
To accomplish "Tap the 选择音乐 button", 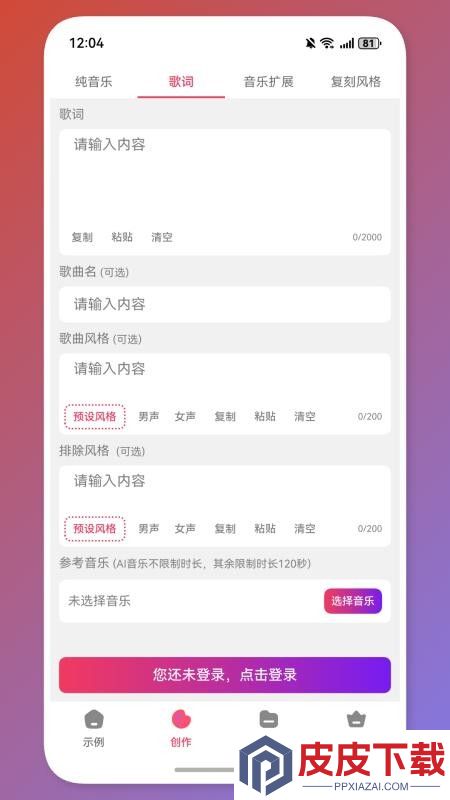I will [353, 601].
